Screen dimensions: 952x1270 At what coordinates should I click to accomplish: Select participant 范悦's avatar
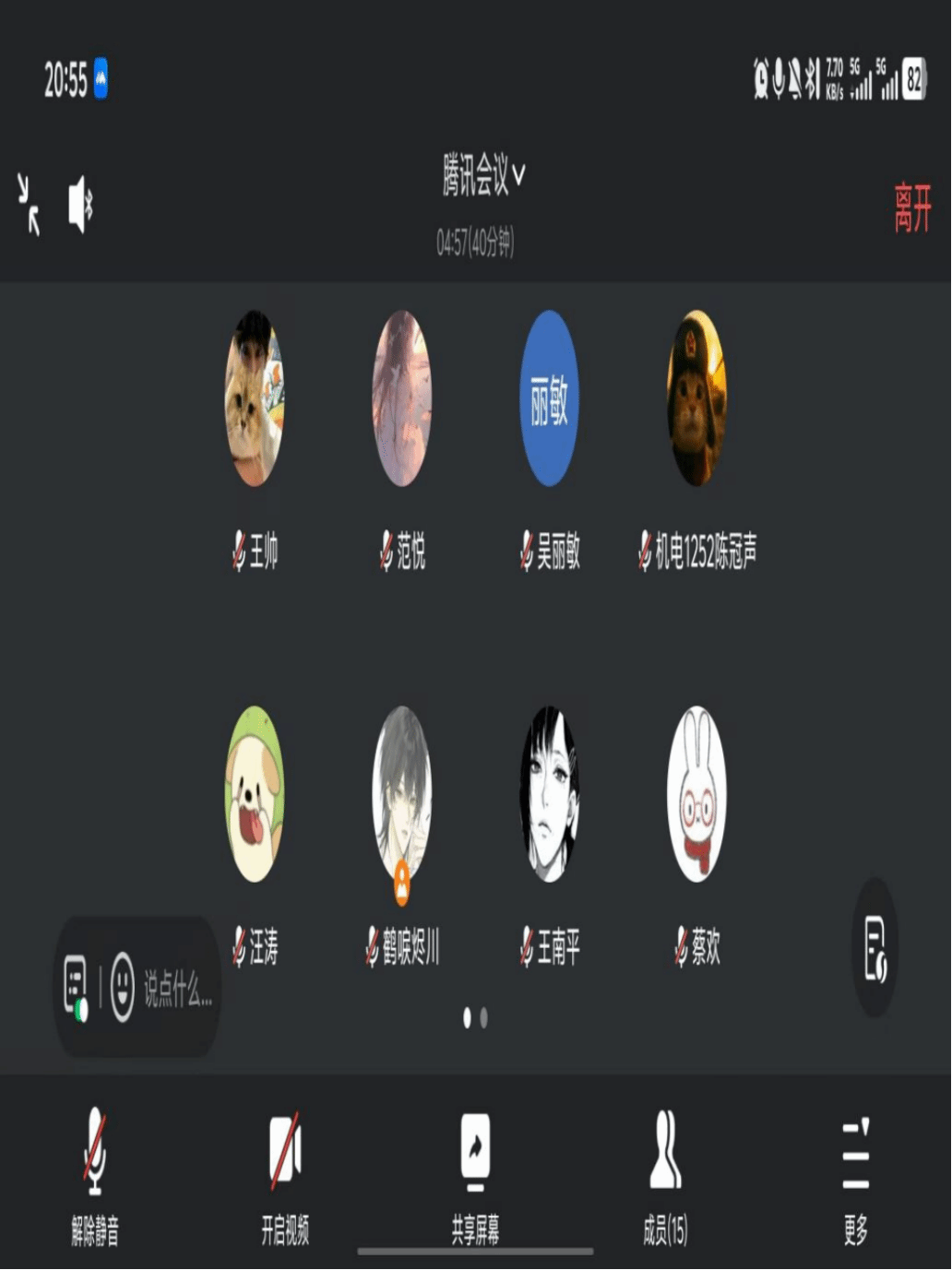[x=402, y=398]
